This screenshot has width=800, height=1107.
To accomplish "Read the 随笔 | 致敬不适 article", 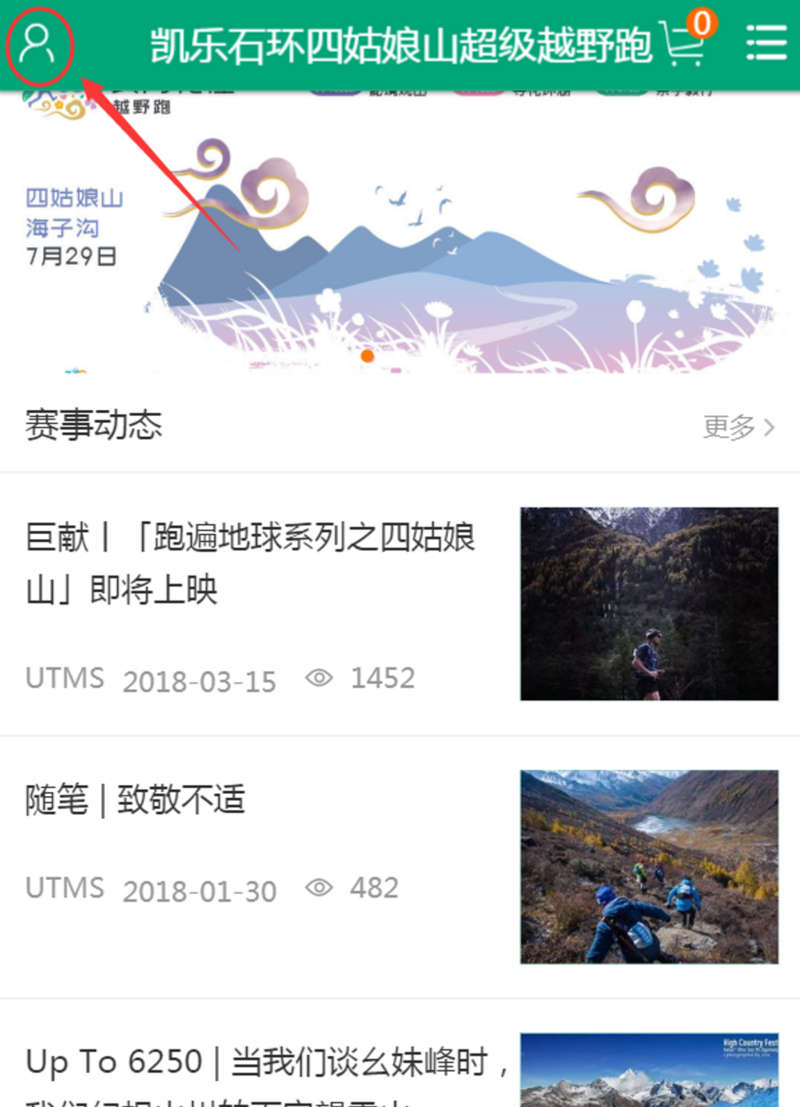I will [x=136, y=801].
